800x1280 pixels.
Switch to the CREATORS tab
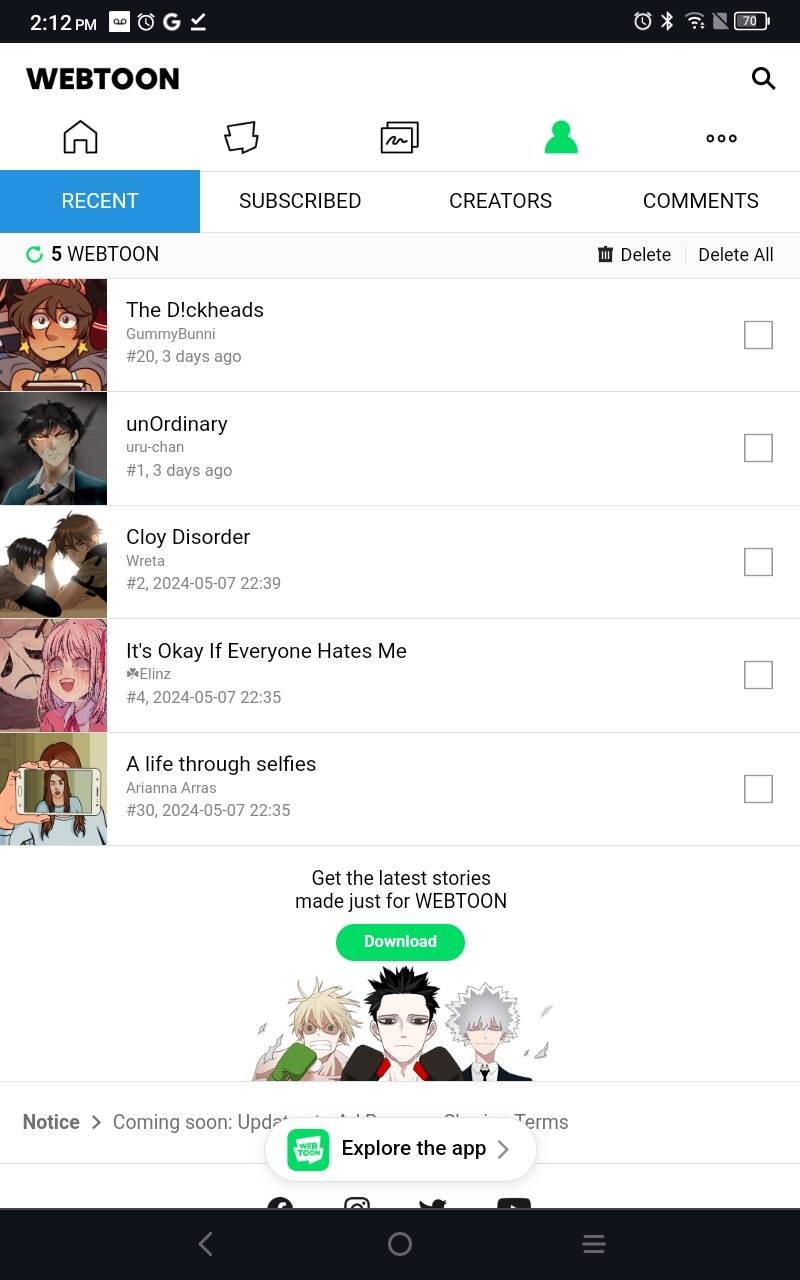coord(500,201)
